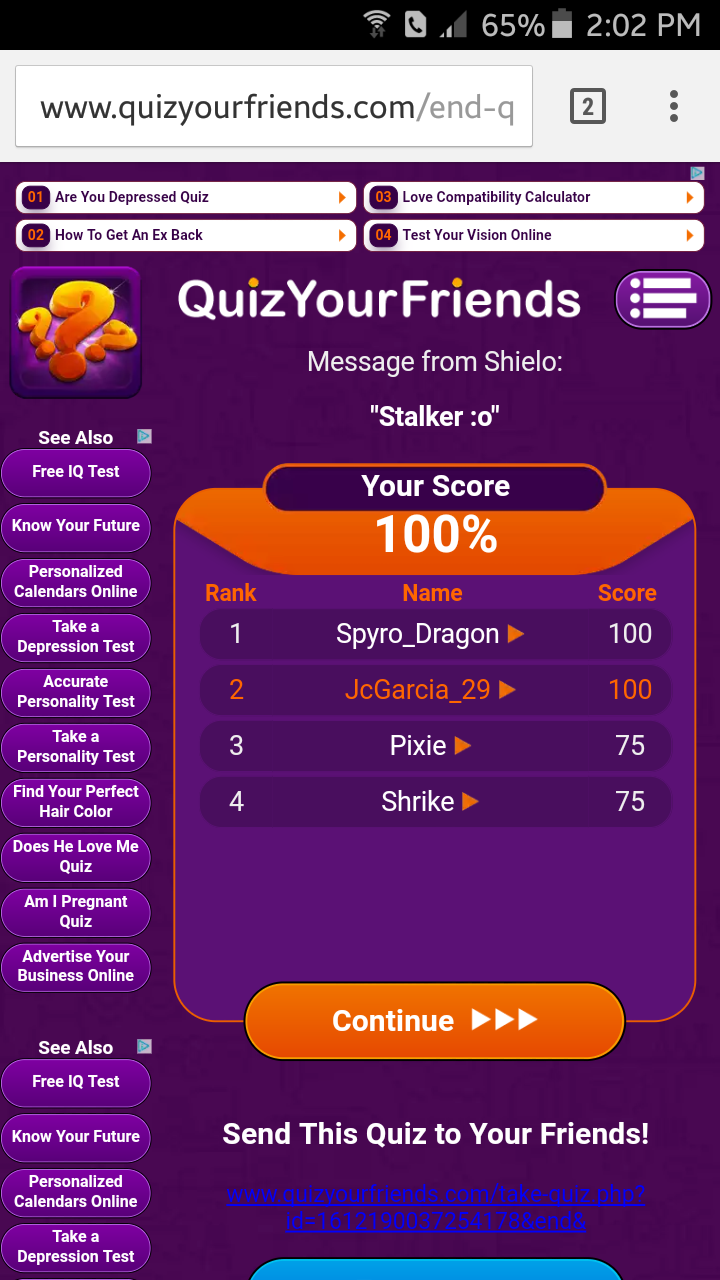Open Spyro_Dragon's leaderboard entry

click(x=435, y=633)
